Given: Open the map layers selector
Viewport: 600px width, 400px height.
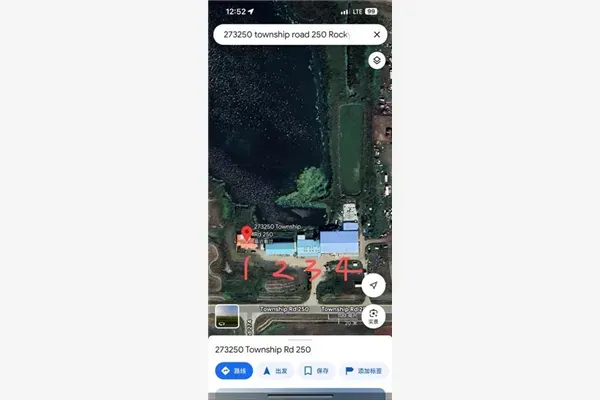Looking at the screenshot, I should coord(376,60).
